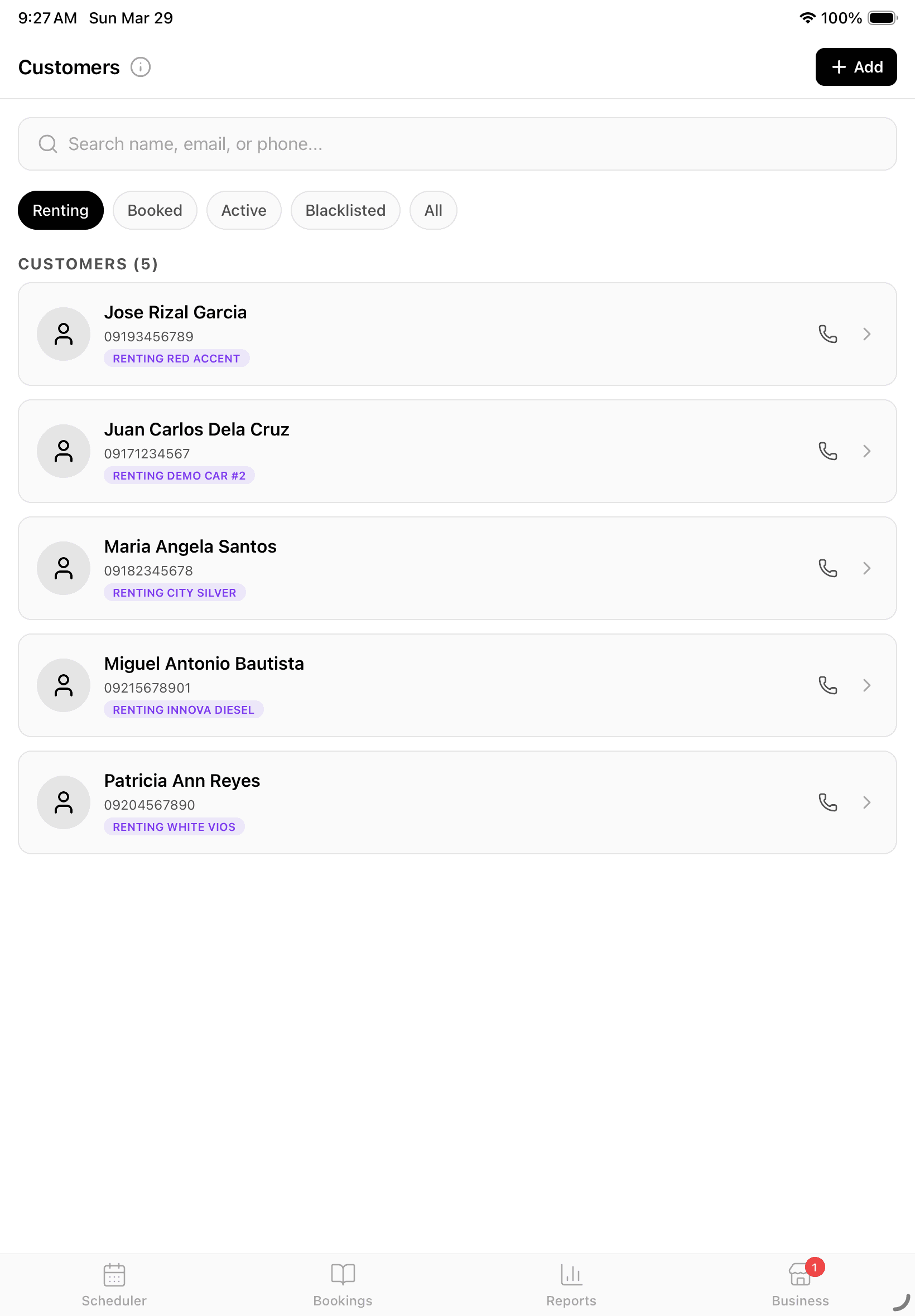Tap the Add customer button

click(x=856, y=67)
